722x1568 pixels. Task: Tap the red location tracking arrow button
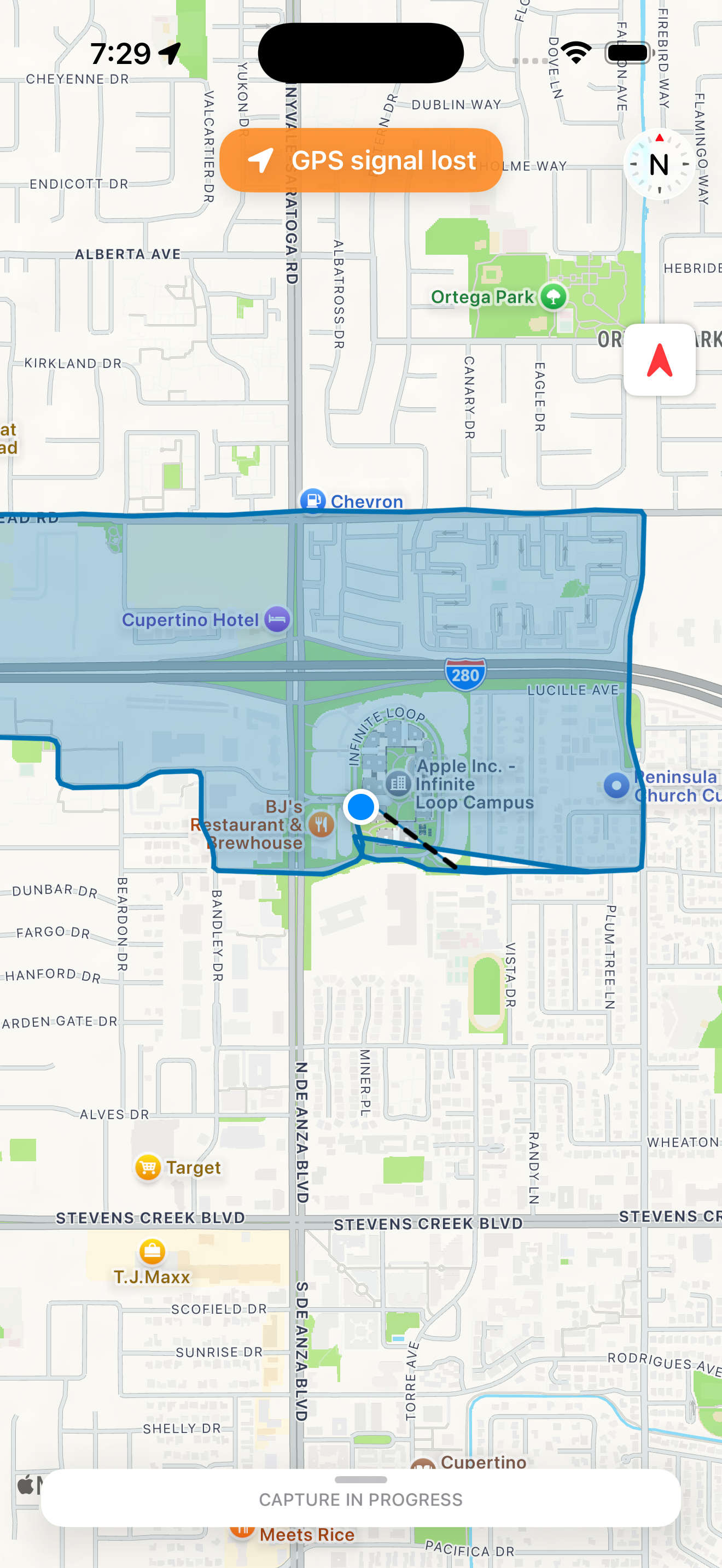point(659,360)
